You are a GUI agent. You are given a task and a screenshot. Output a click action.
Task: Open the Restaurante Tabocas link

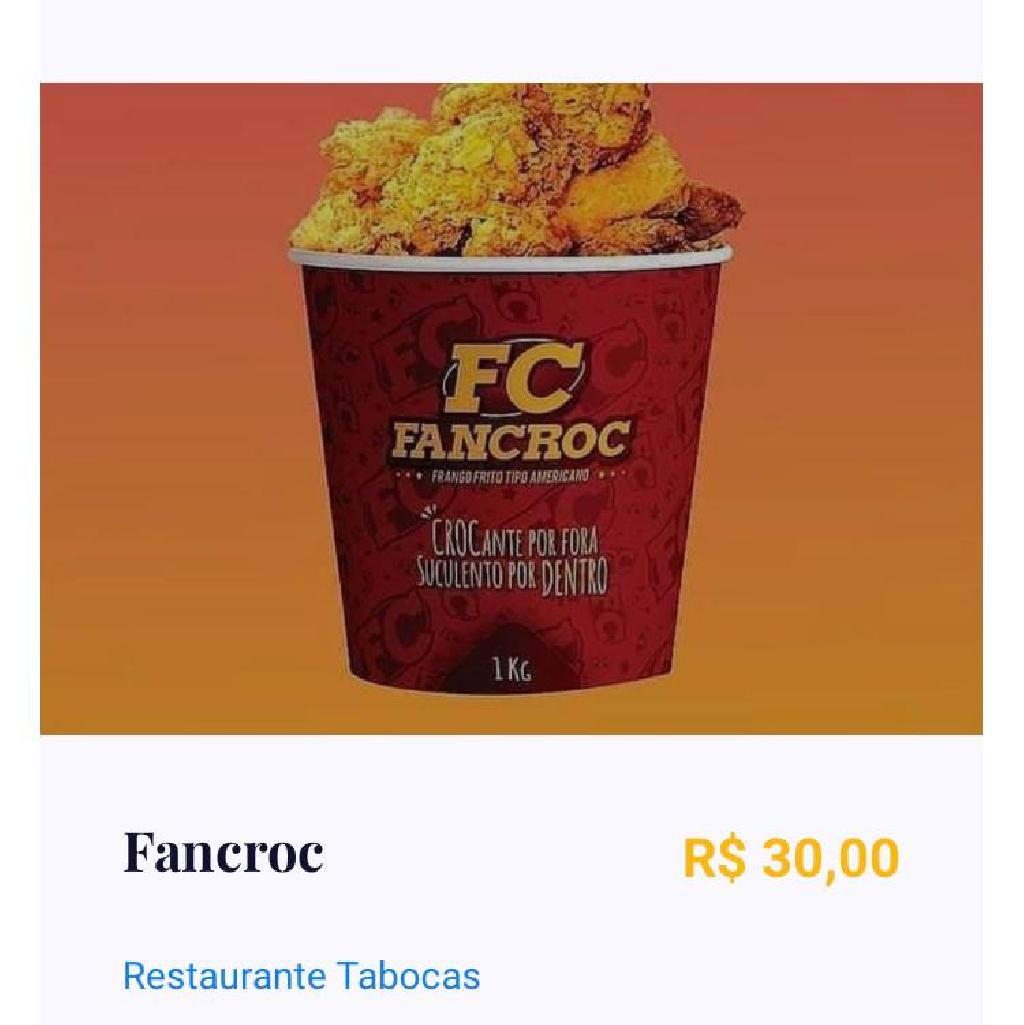301,975
